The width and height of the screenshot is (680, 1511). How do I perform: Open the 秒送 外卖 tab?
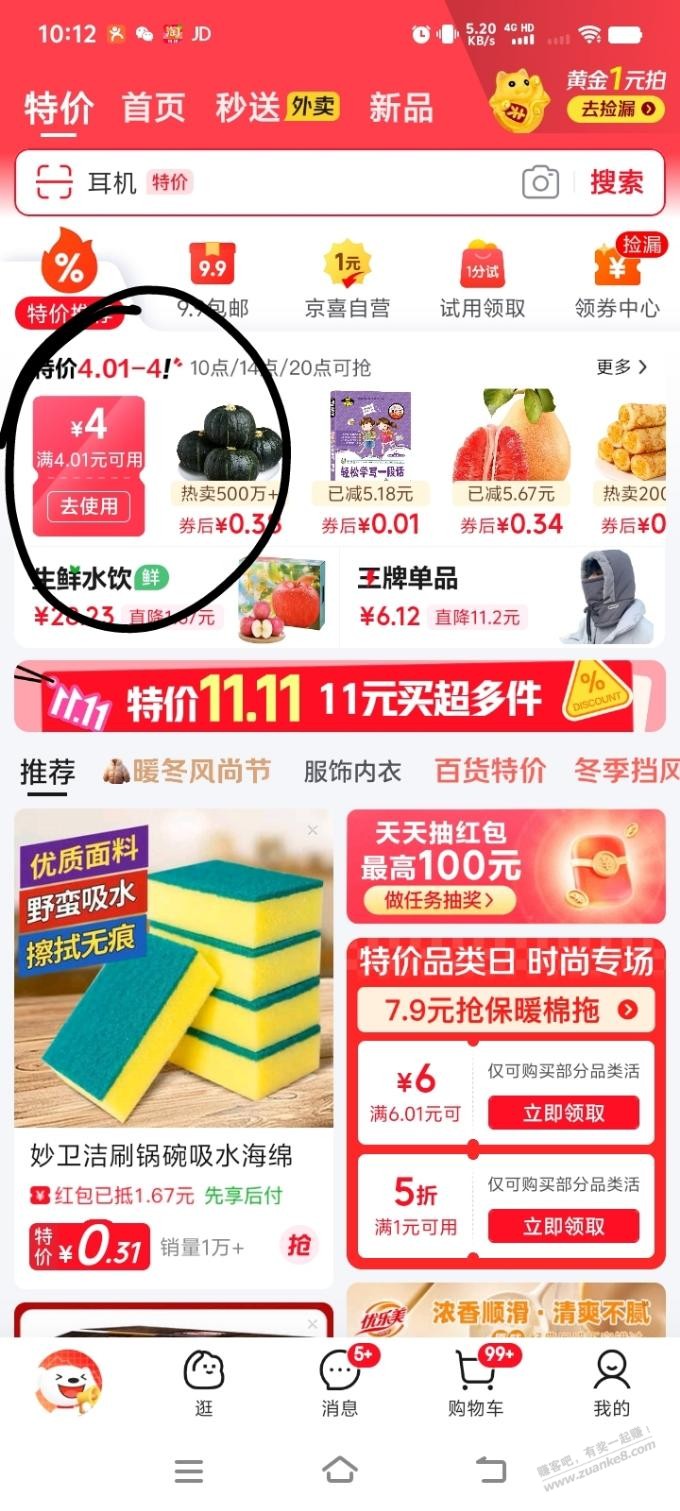coord(277,108)
